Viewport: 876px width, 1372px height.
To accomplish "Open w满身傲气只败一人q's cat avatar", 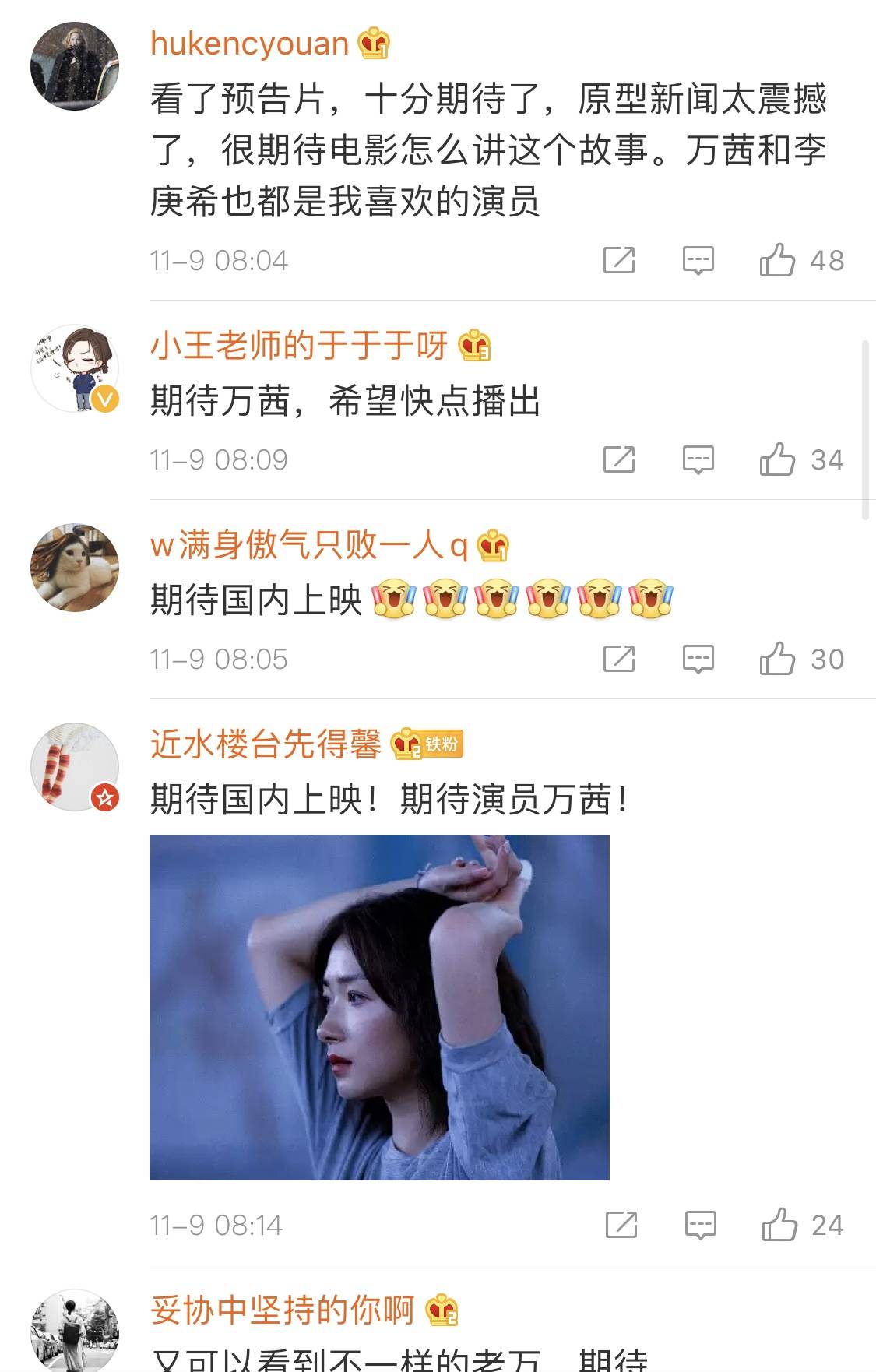I will [75, 568].
